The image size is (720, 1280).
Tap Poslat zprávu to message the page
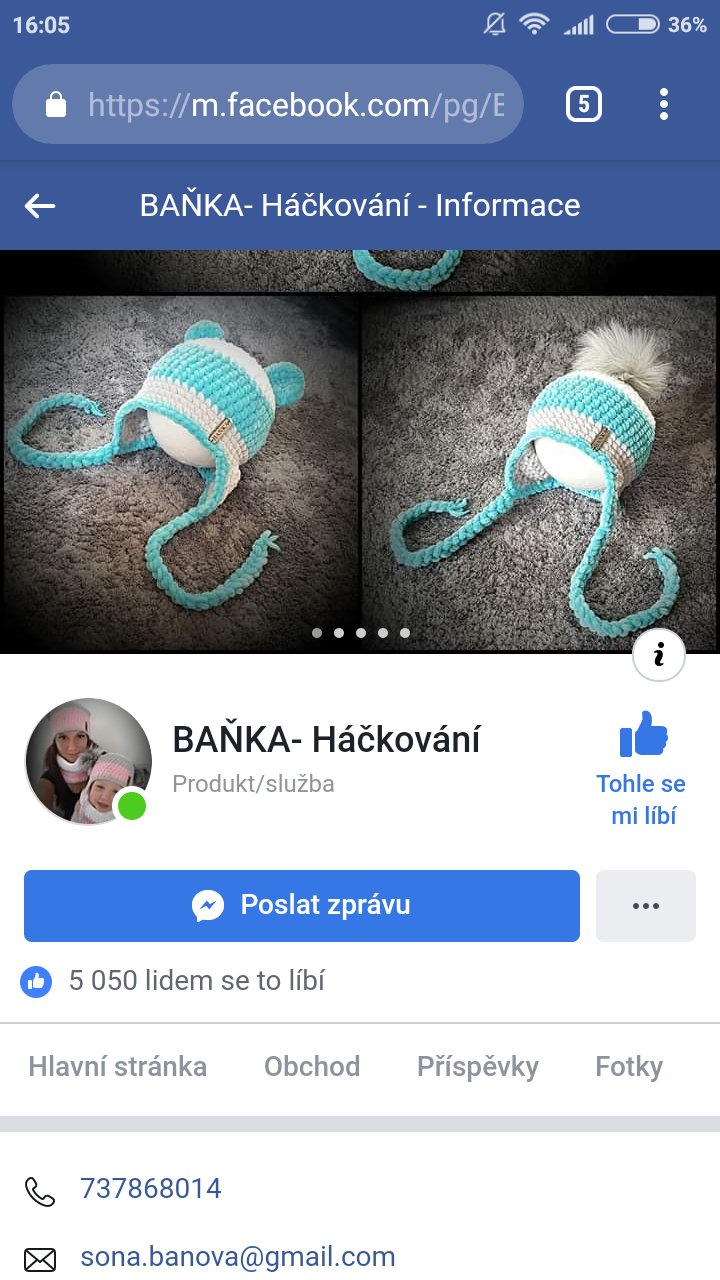tap(302, 906)
